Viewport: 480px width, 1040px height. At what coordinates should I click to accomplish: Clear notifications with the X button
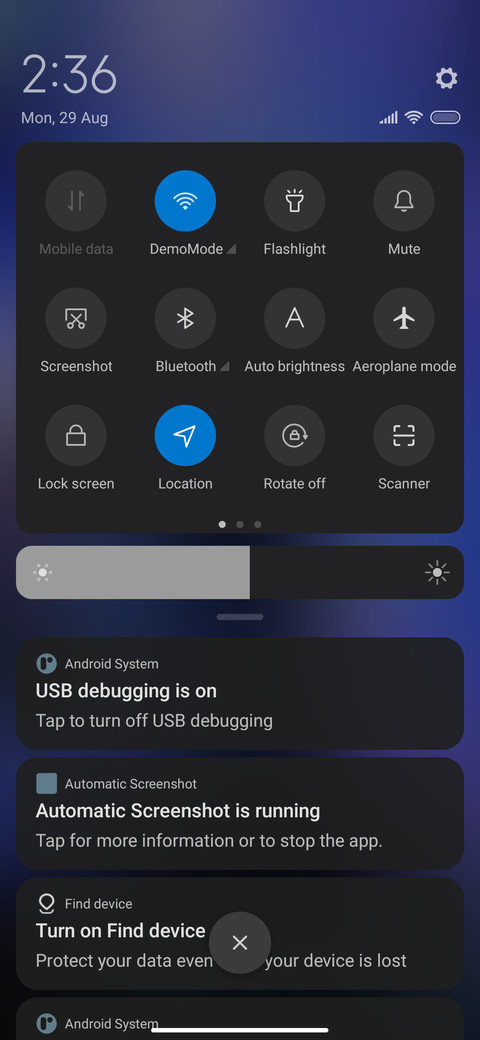coord(240,942)
